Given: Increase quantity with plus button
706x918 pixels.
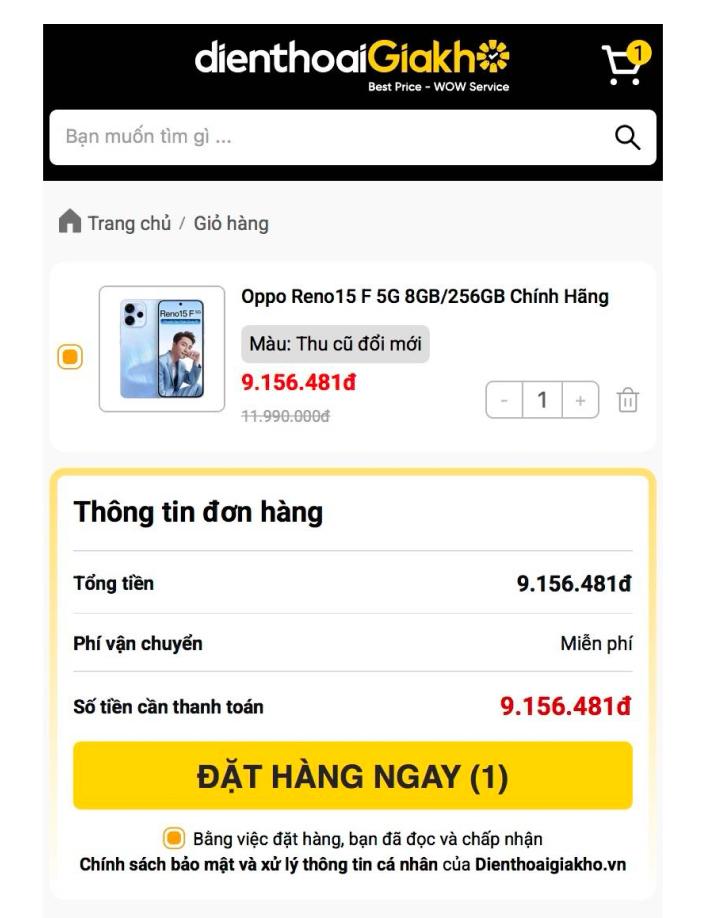Looking at the screenshot, I should pyautogui.click(x=580, y=400).
